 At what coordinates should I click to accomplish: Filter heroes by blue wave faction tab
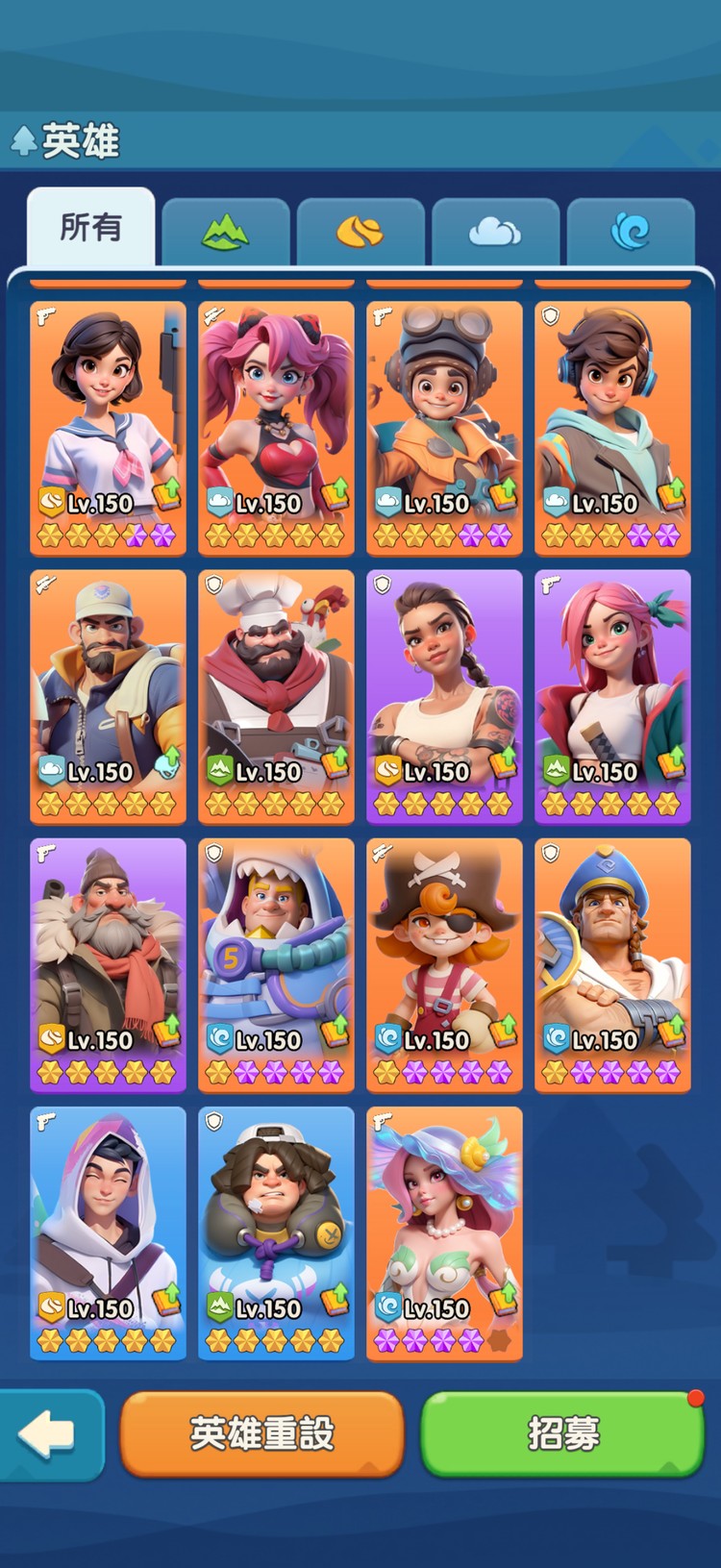631,232
